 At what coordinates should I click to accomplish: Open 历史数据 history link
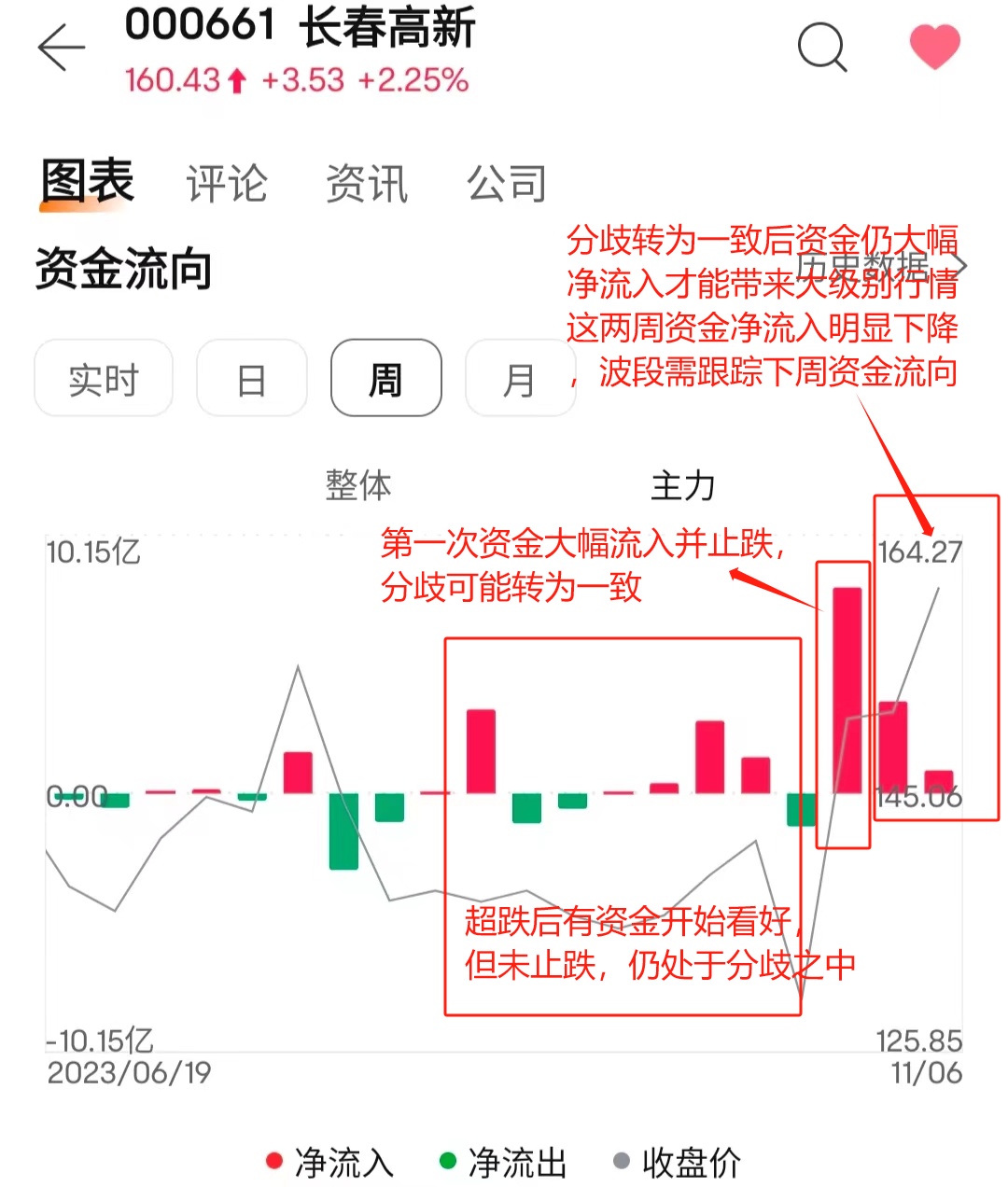[x=877, y=267]
